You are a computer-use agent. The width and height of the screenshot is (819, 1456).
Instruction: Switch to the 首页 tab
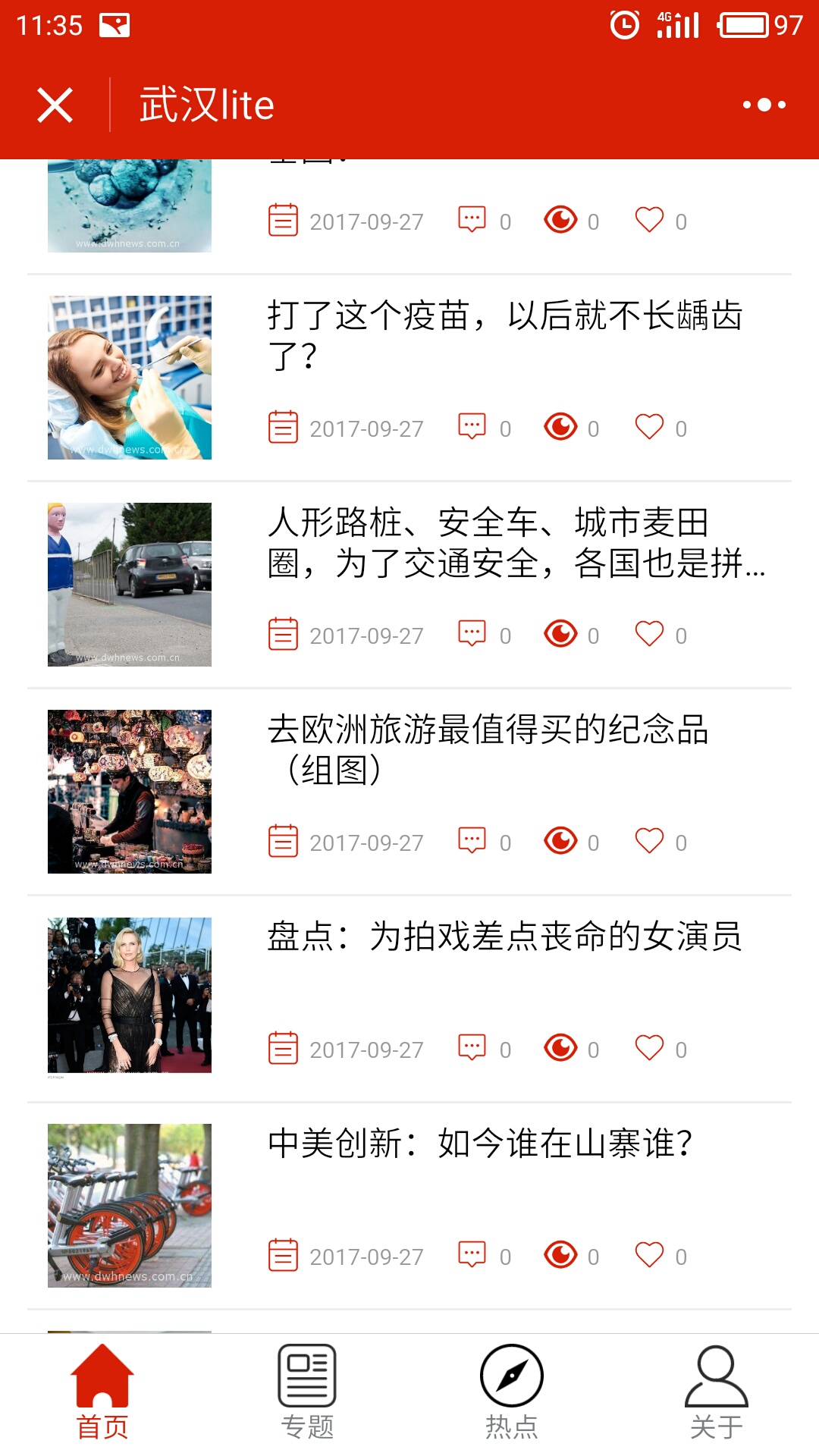(102, 1393)
